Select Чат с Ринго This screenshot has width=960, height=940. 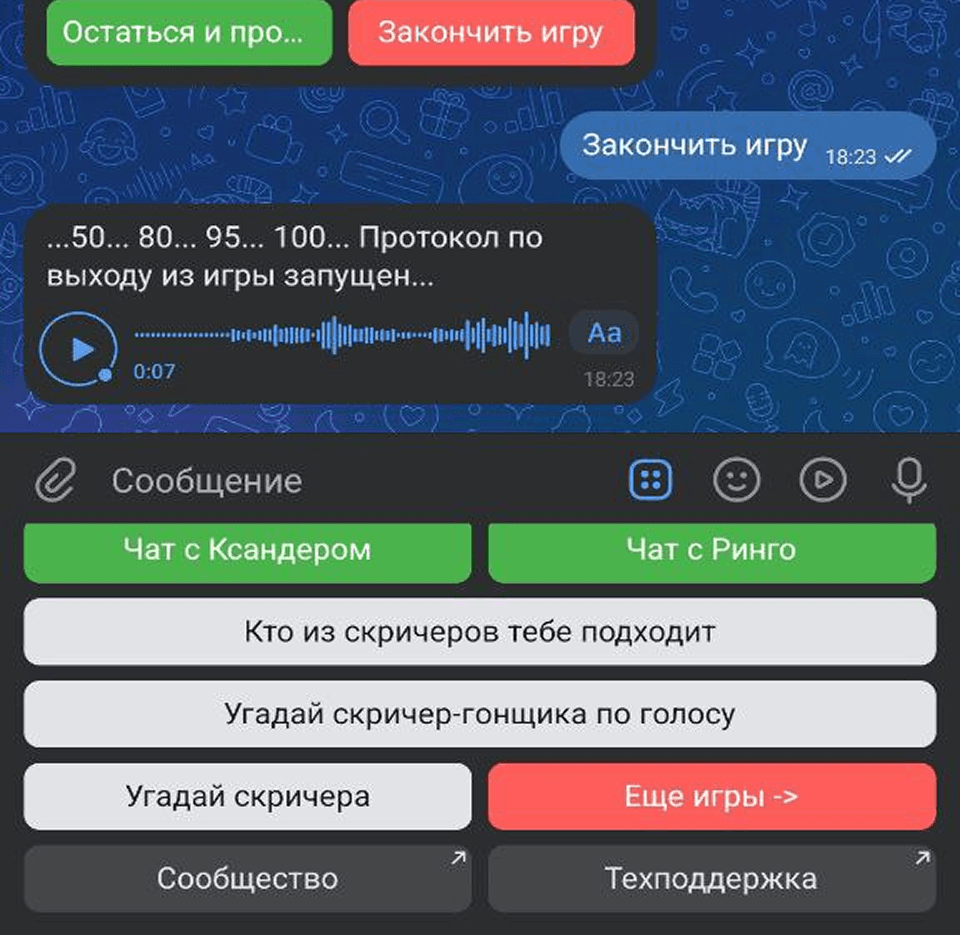point(711,550)
